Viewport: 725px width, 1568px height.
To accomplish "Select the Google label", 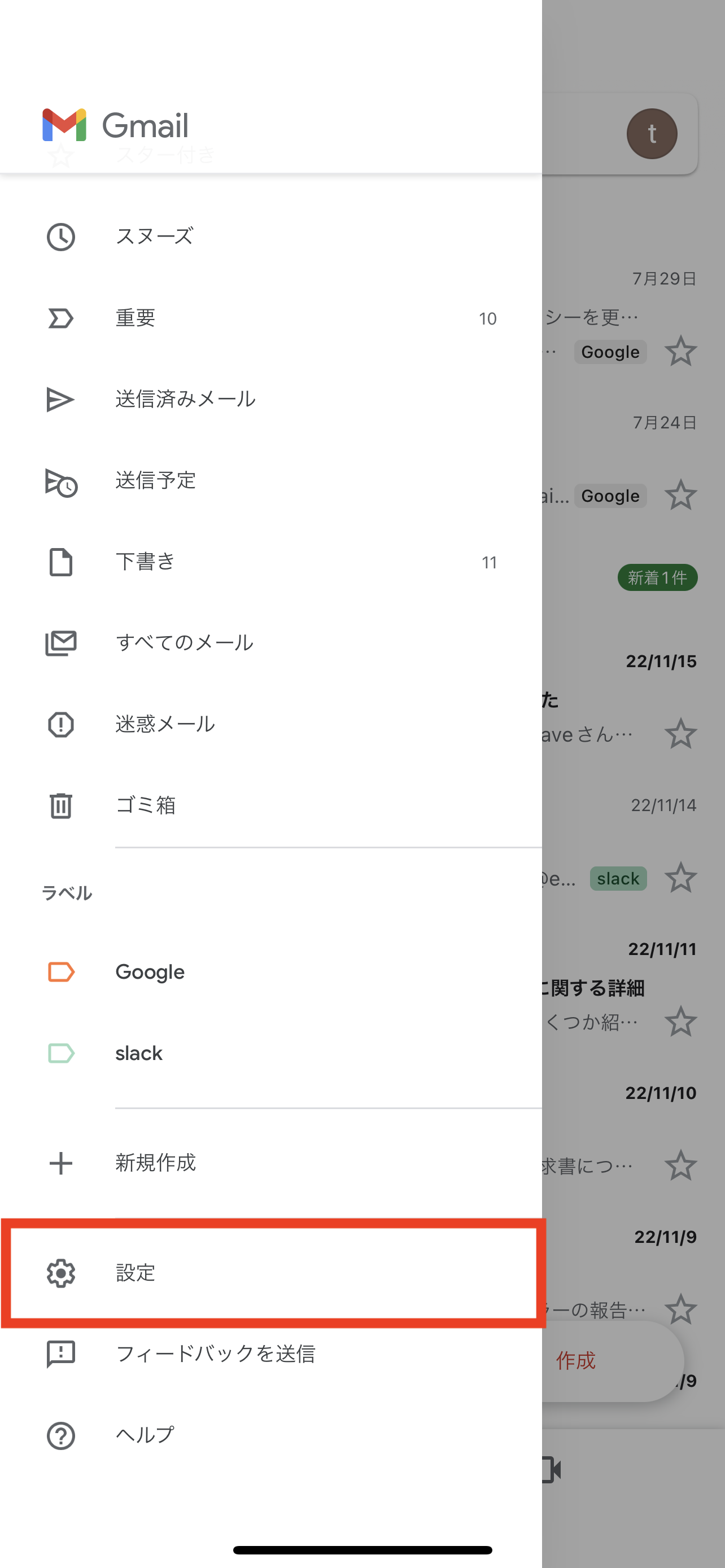I will point(271,972).
